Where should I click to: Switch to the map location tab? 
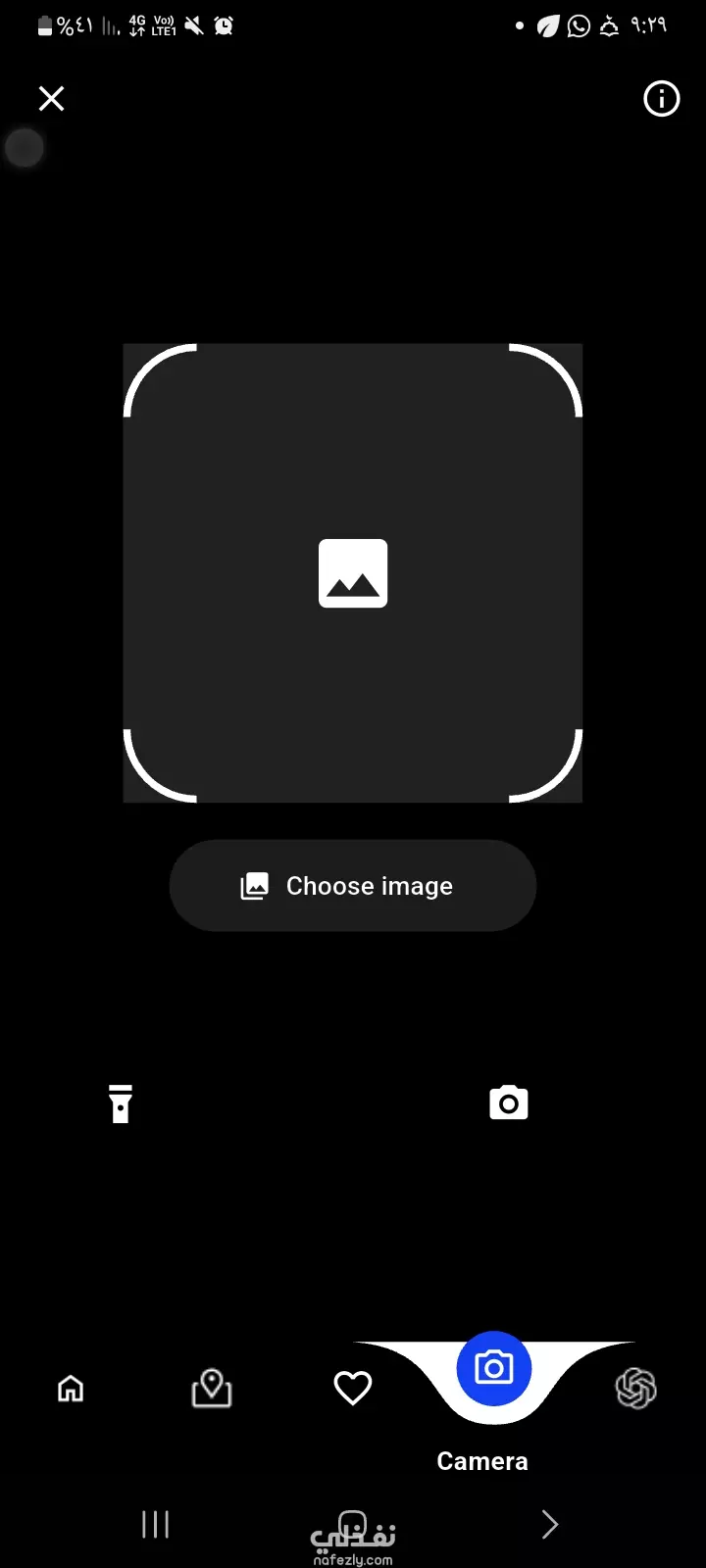coord(212,1388)
